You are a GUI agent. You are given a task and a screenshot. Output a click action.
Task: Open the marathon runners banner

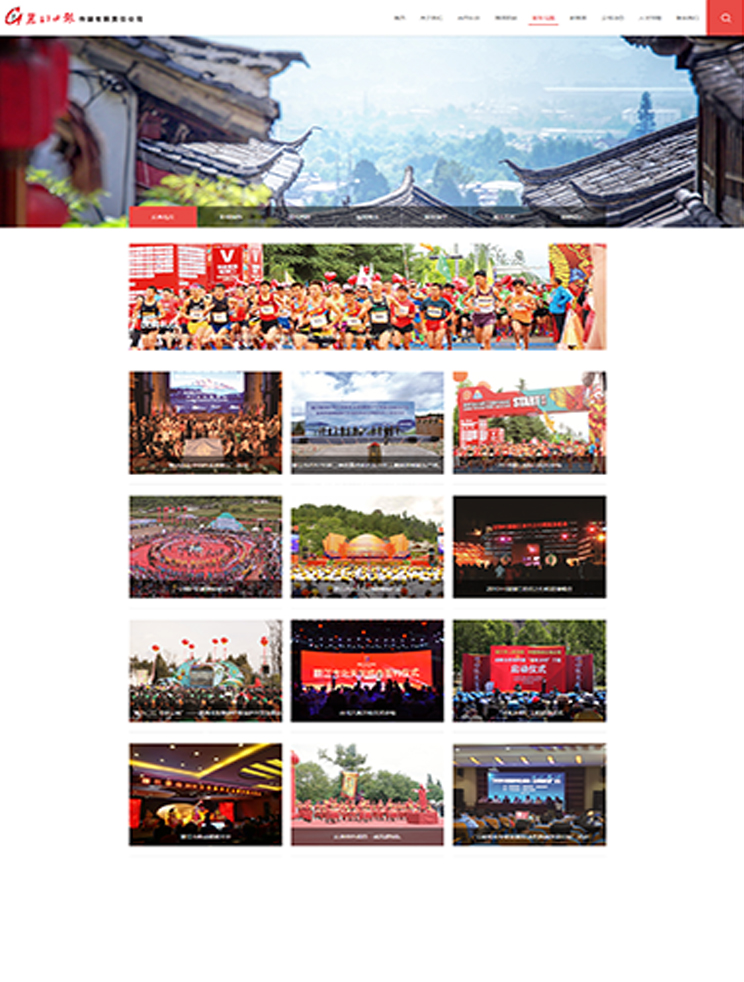pyautogui.click(x=367, y=297)
